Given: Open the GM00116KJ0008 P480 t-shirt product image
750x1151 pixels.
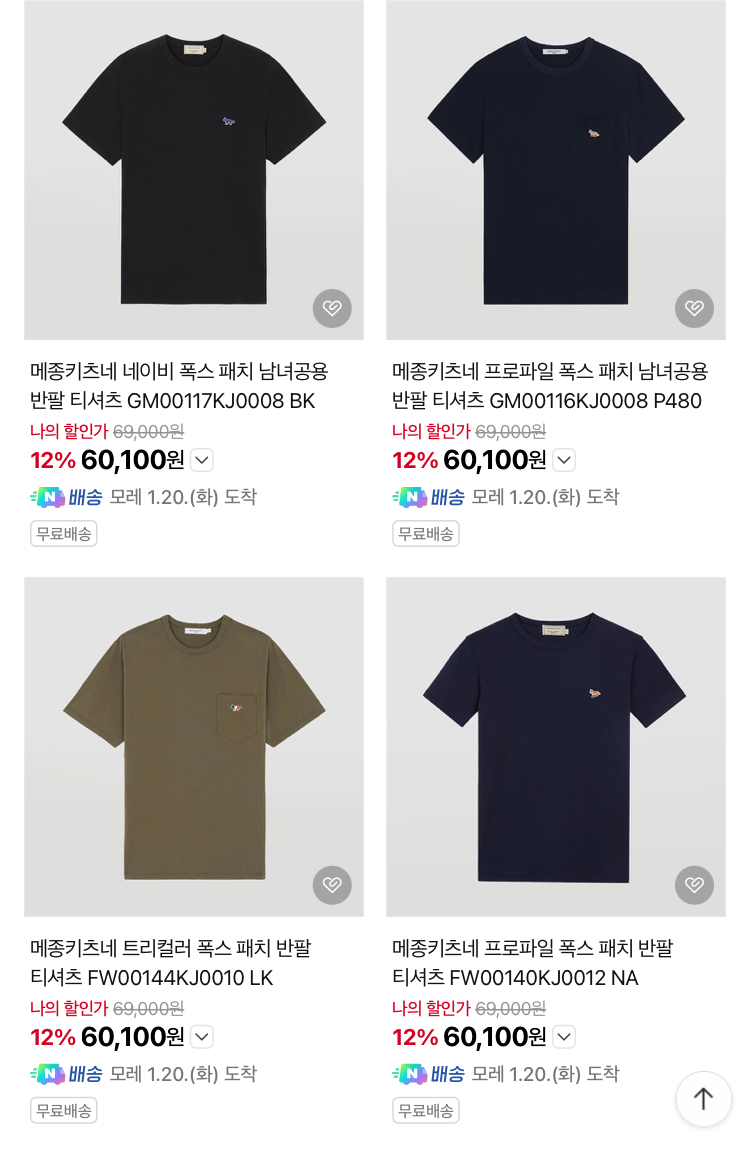Looking at the screenshot, I should point(555,170).
